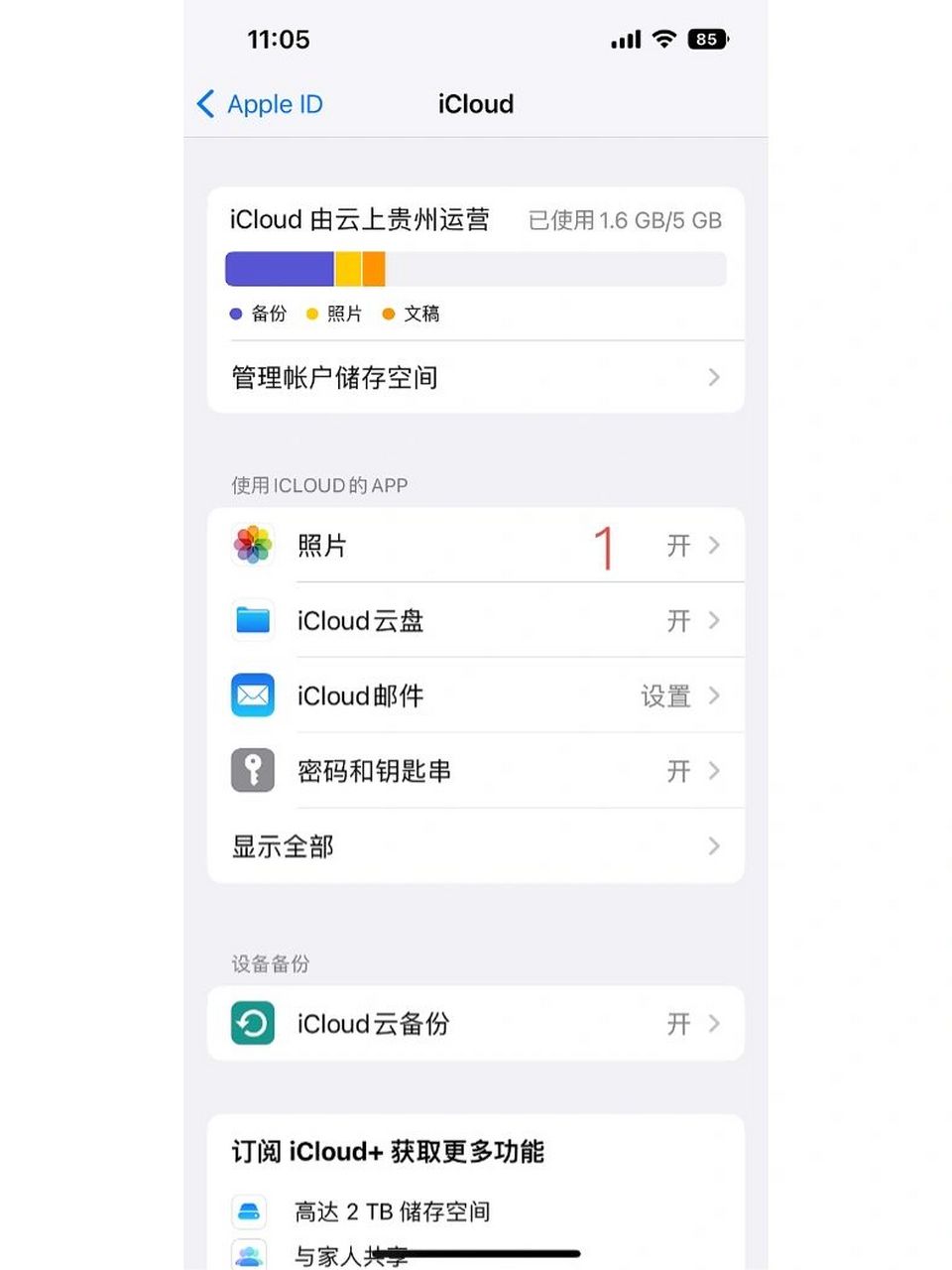Viewport: 952px width, 1270px height.
Task: Expand 管理帐户储存空间 via its chevron
Action: tap(713, 377)
